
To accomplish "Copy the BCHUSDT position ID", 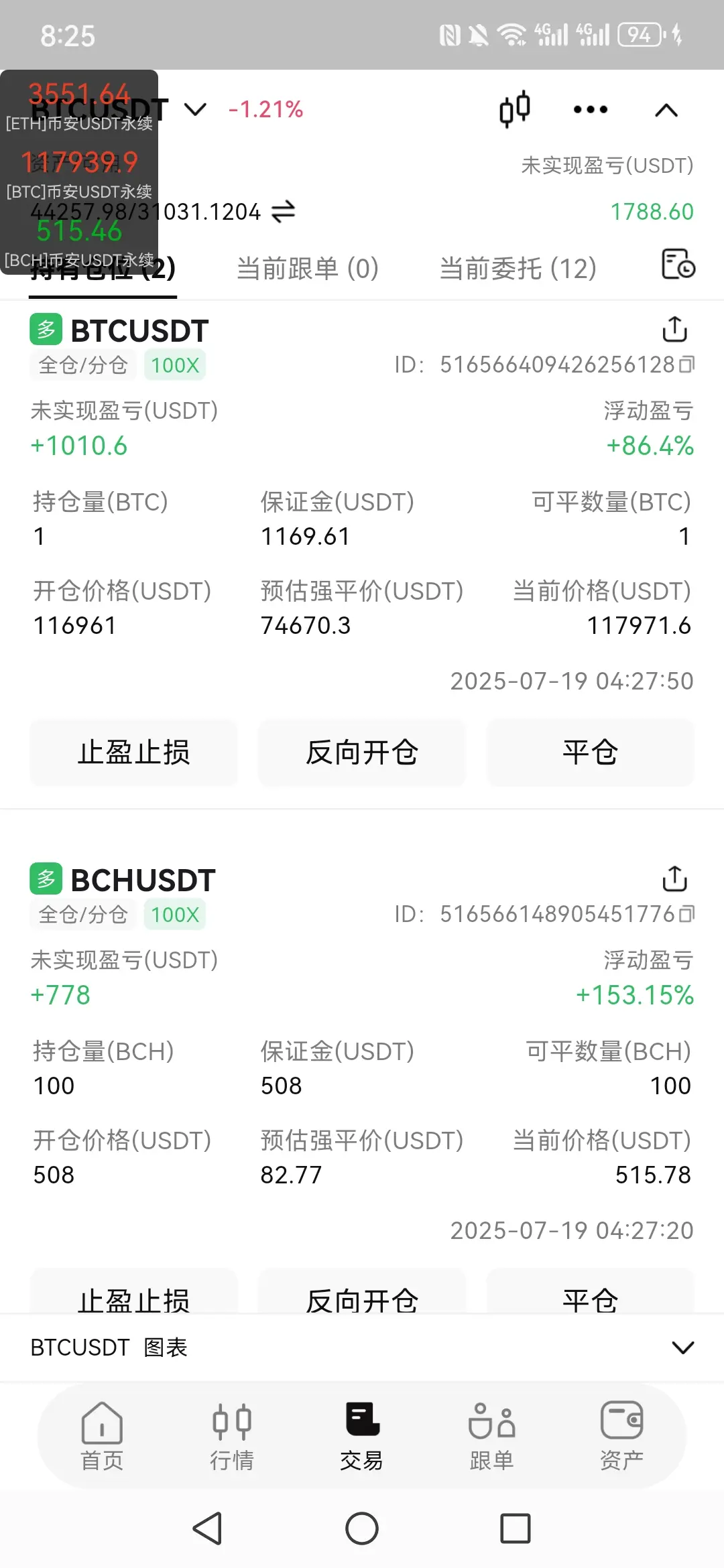I will (x=687, y=914).
